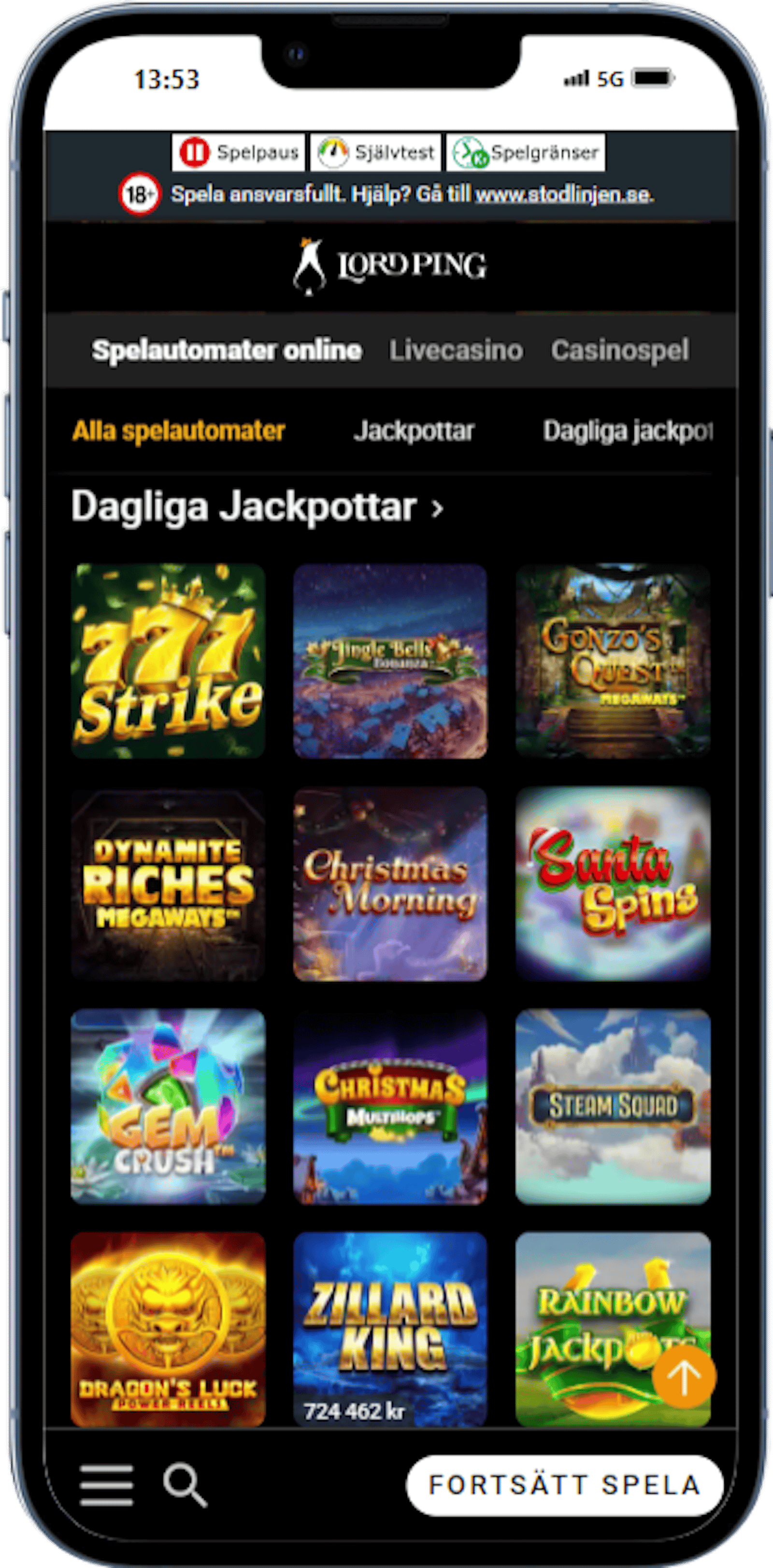The image size is (773, 1568).
Task: Open the Spelgränser button
Action: point(526,152)
